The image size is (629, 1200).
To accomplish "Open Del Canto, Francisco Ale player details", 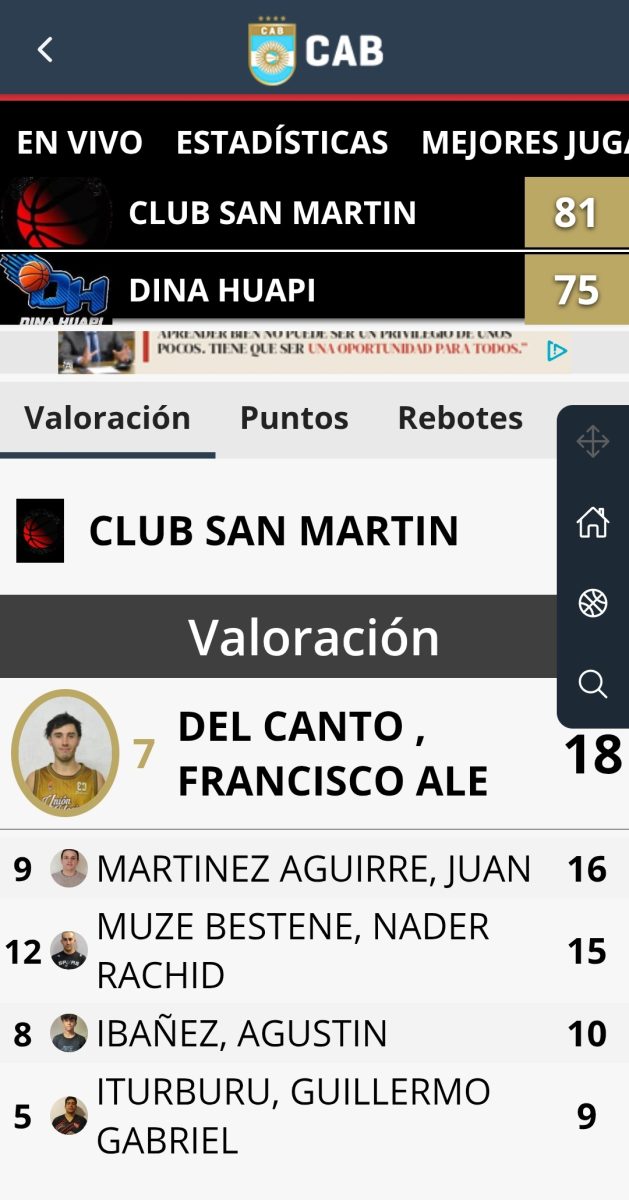I will click(x=314, y=753).
